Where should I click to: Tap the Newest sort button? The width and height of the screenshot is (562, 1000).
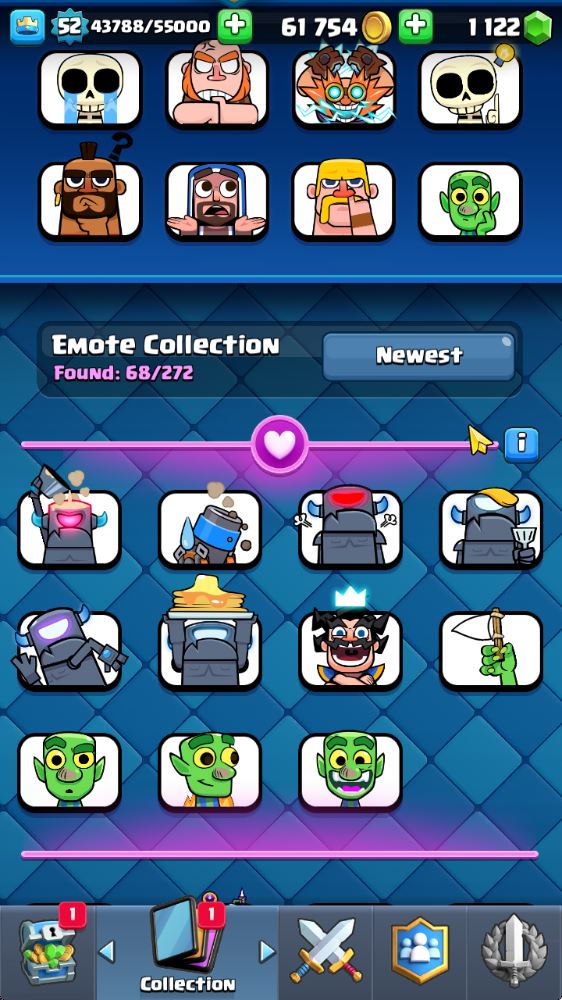(x=418, y=355)
